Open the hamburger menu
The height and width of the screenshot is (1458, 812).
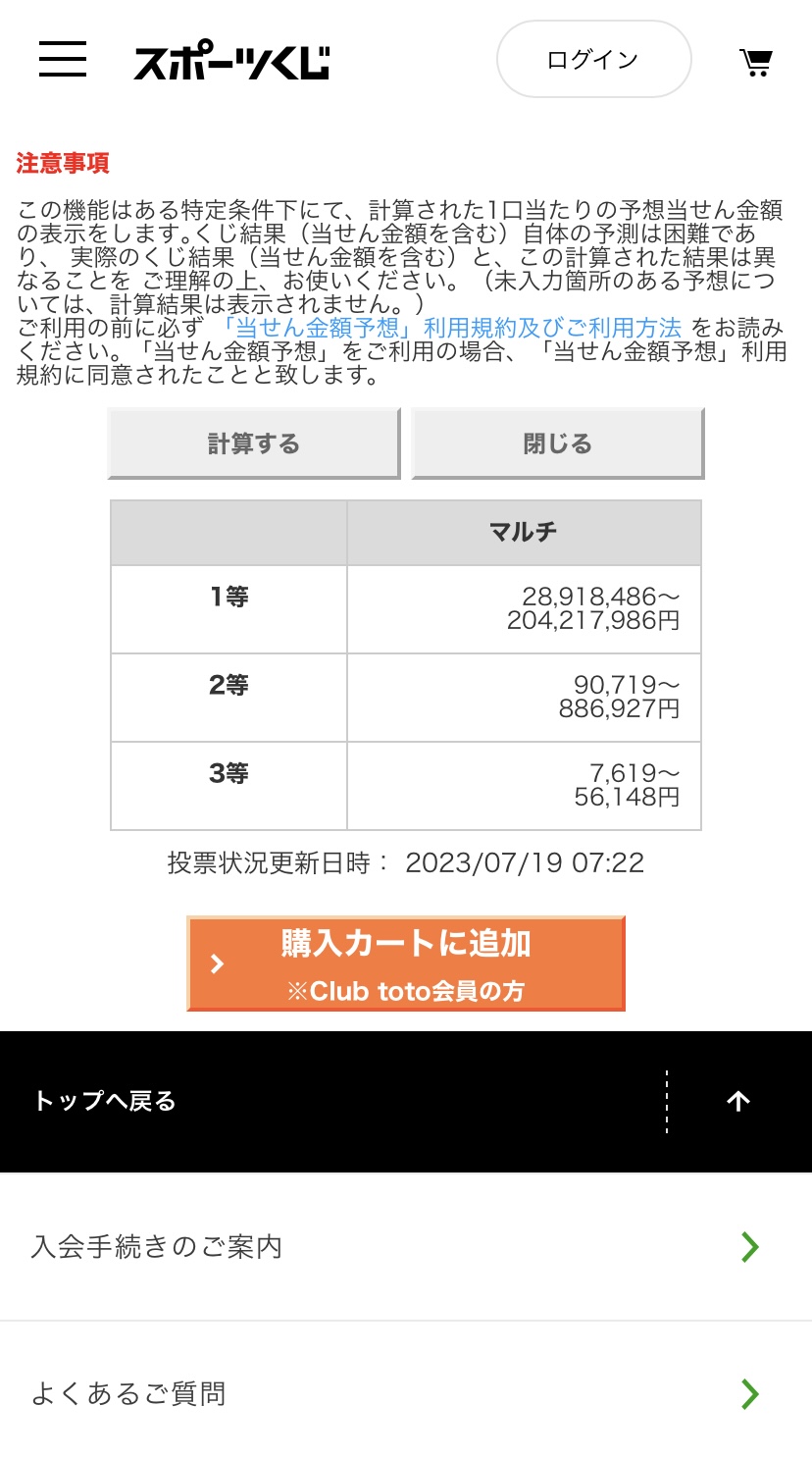pyautogui.click(x=63, y=60)
